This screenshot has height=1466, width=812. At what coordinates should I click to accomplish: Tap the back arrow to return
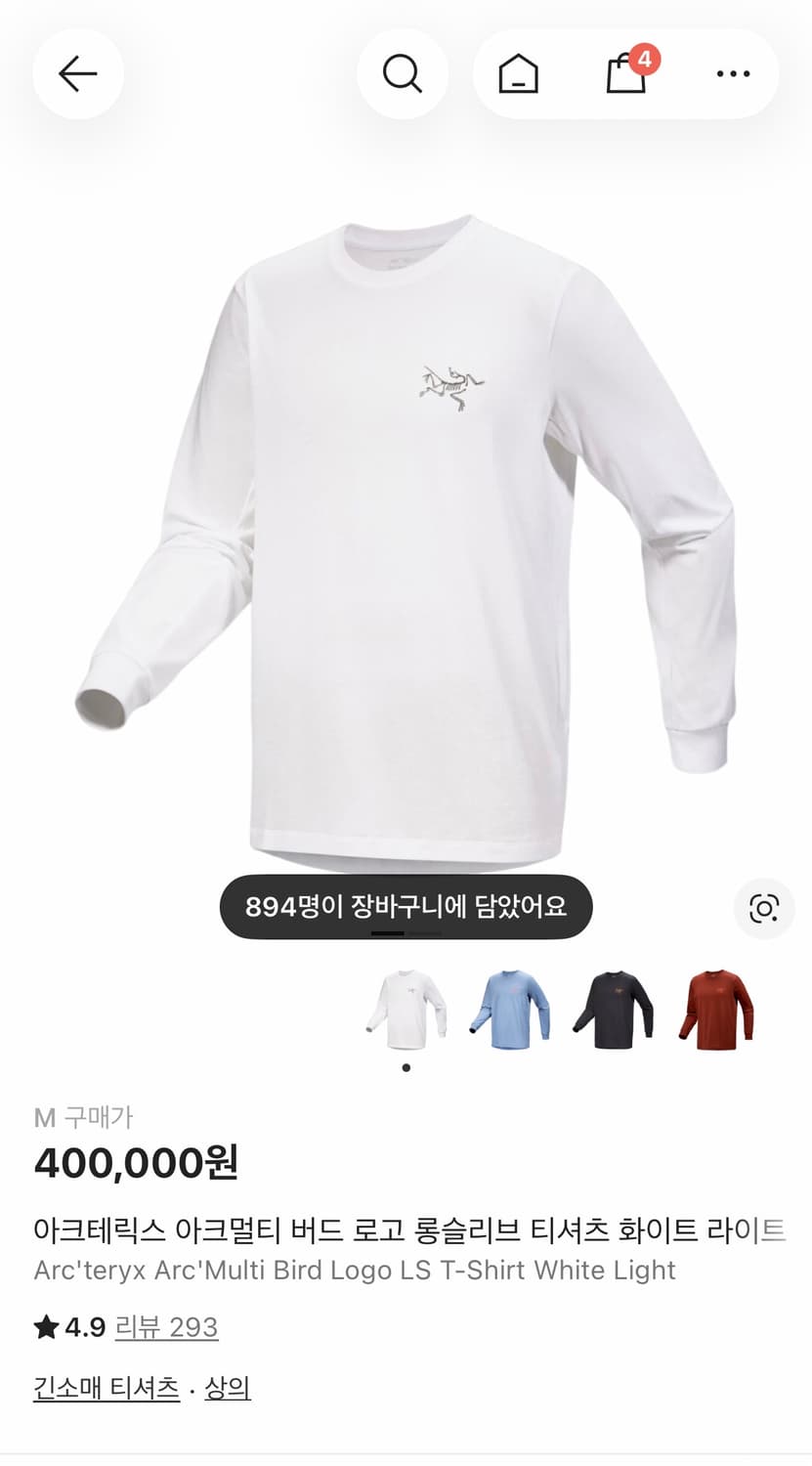[x=77, y=73]
